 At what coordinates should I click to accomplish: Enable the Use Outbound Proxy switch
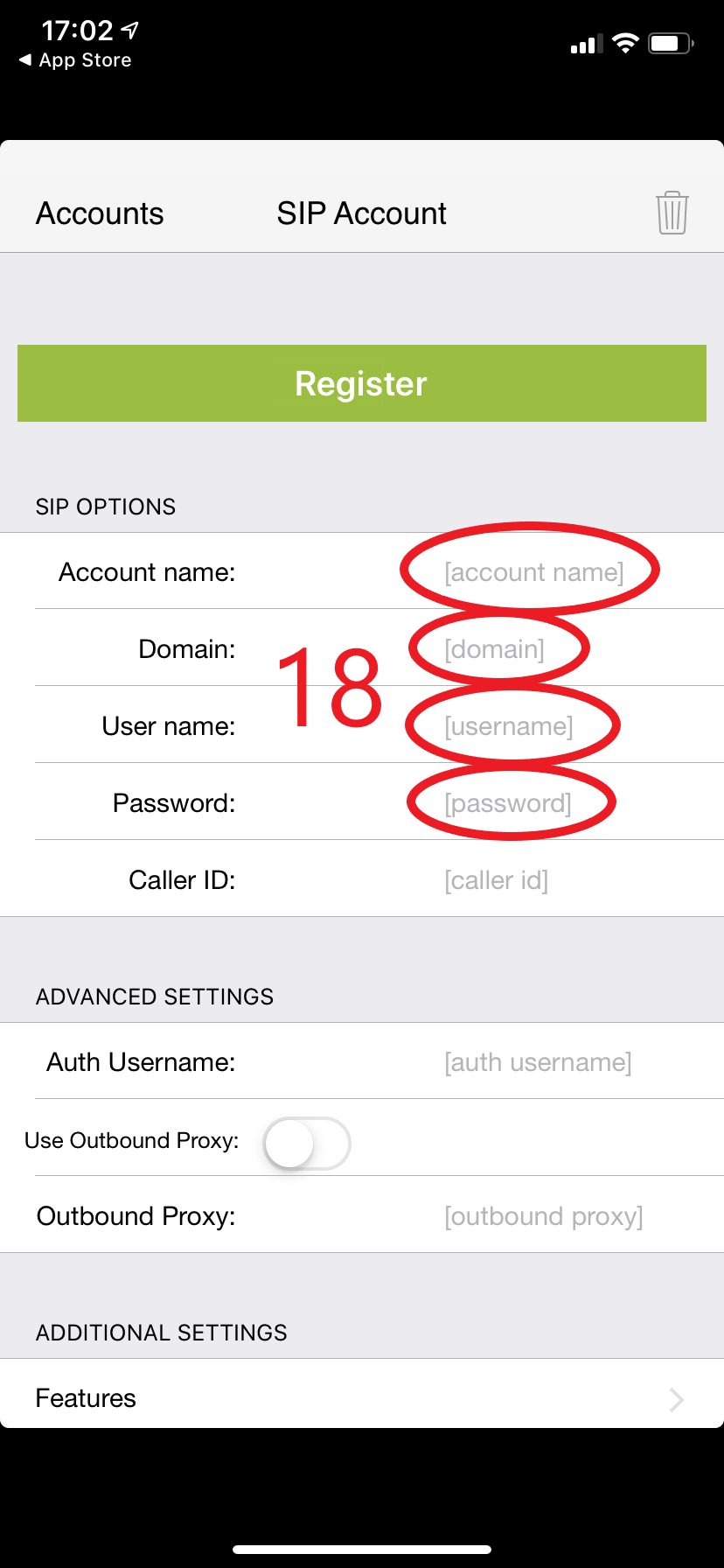(307, 1143)
